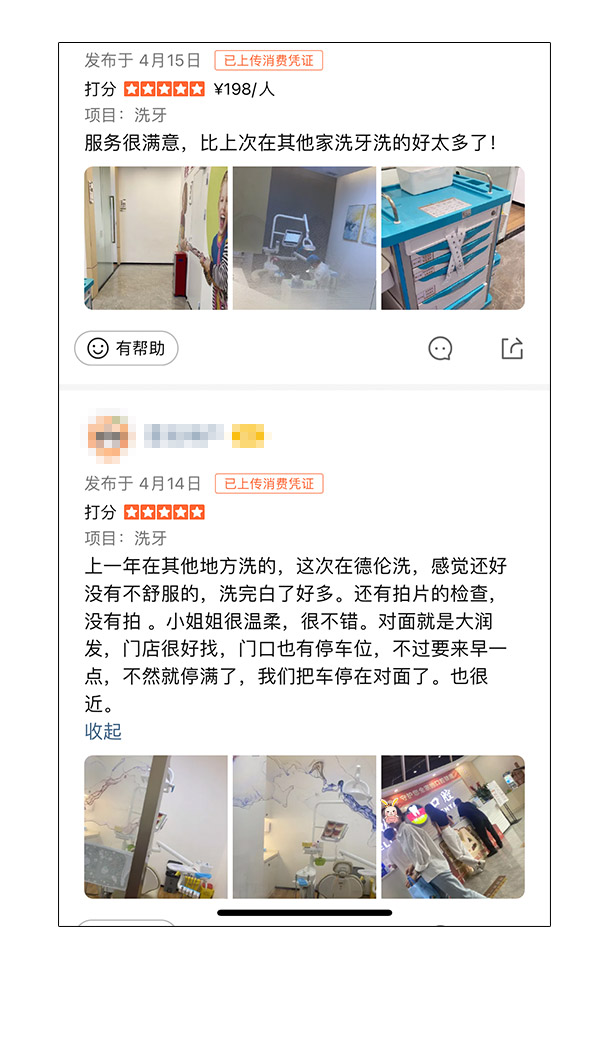This screenshot has width=609, height=1062.
Task: Open first photo of the 4月15日 review
Action: point(155,238)
